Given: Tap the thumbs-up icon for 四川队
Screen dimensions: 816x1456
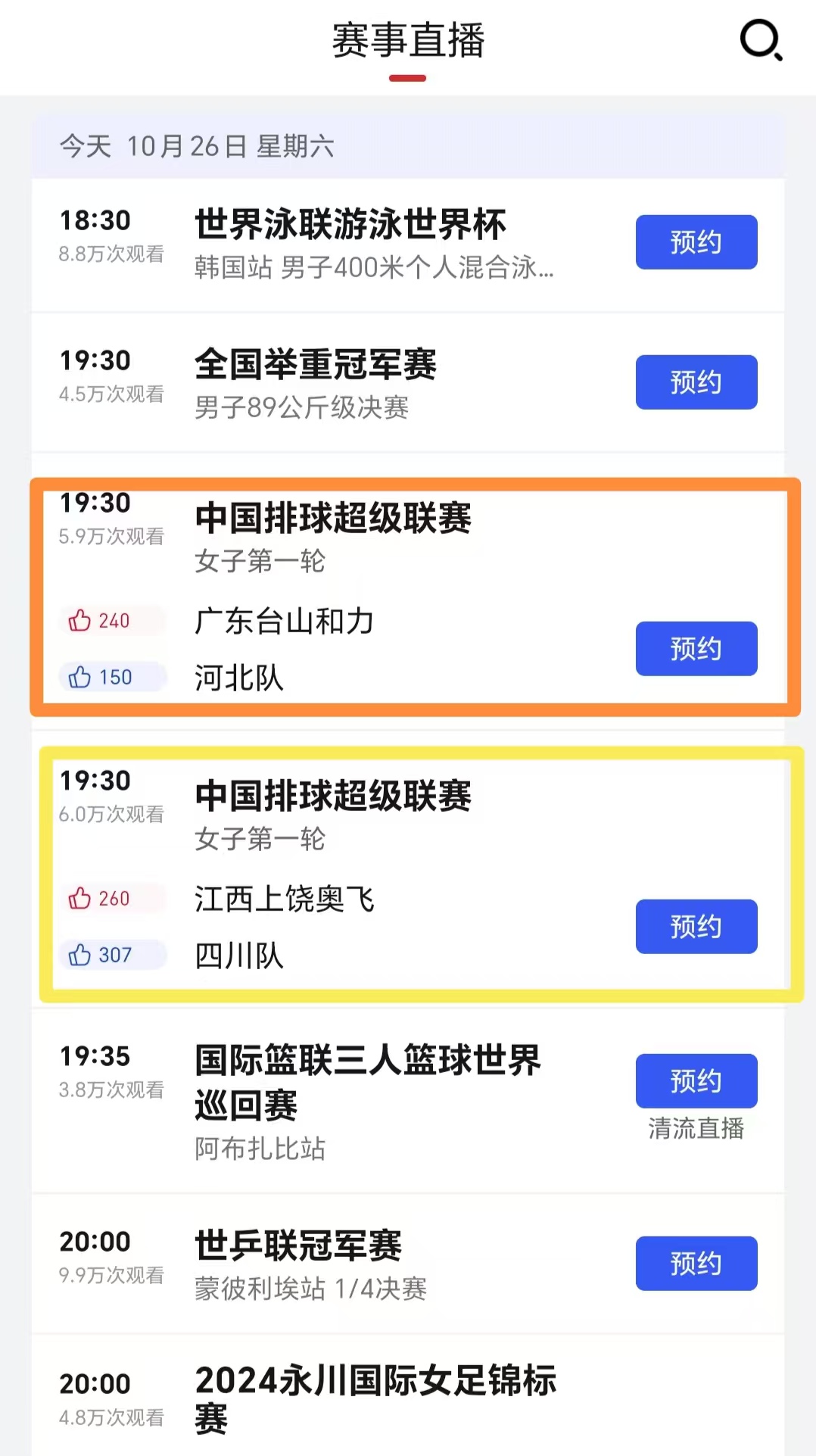Looking at the screenshot, I should (x=80, y=954).
